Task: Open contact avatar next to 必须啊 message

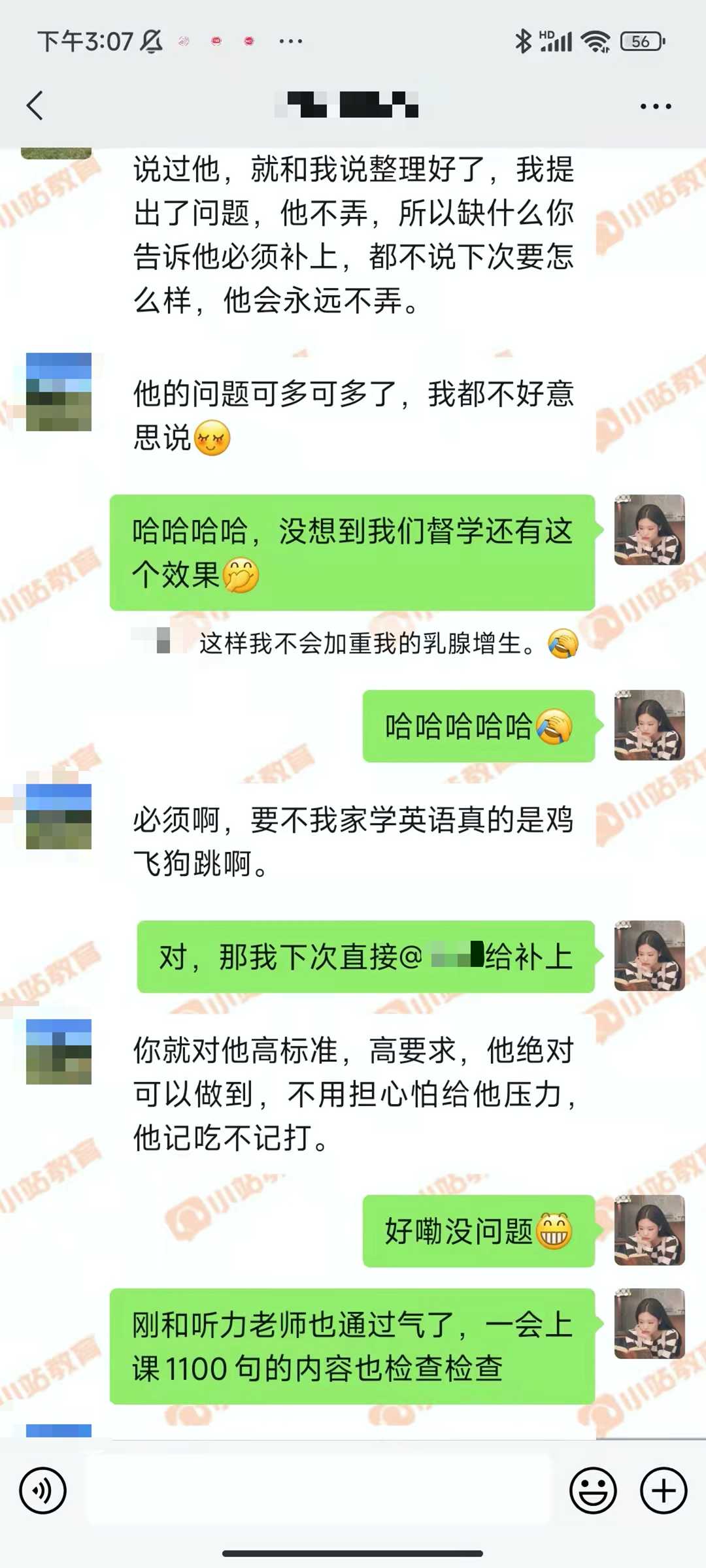Action: [59, 816]
